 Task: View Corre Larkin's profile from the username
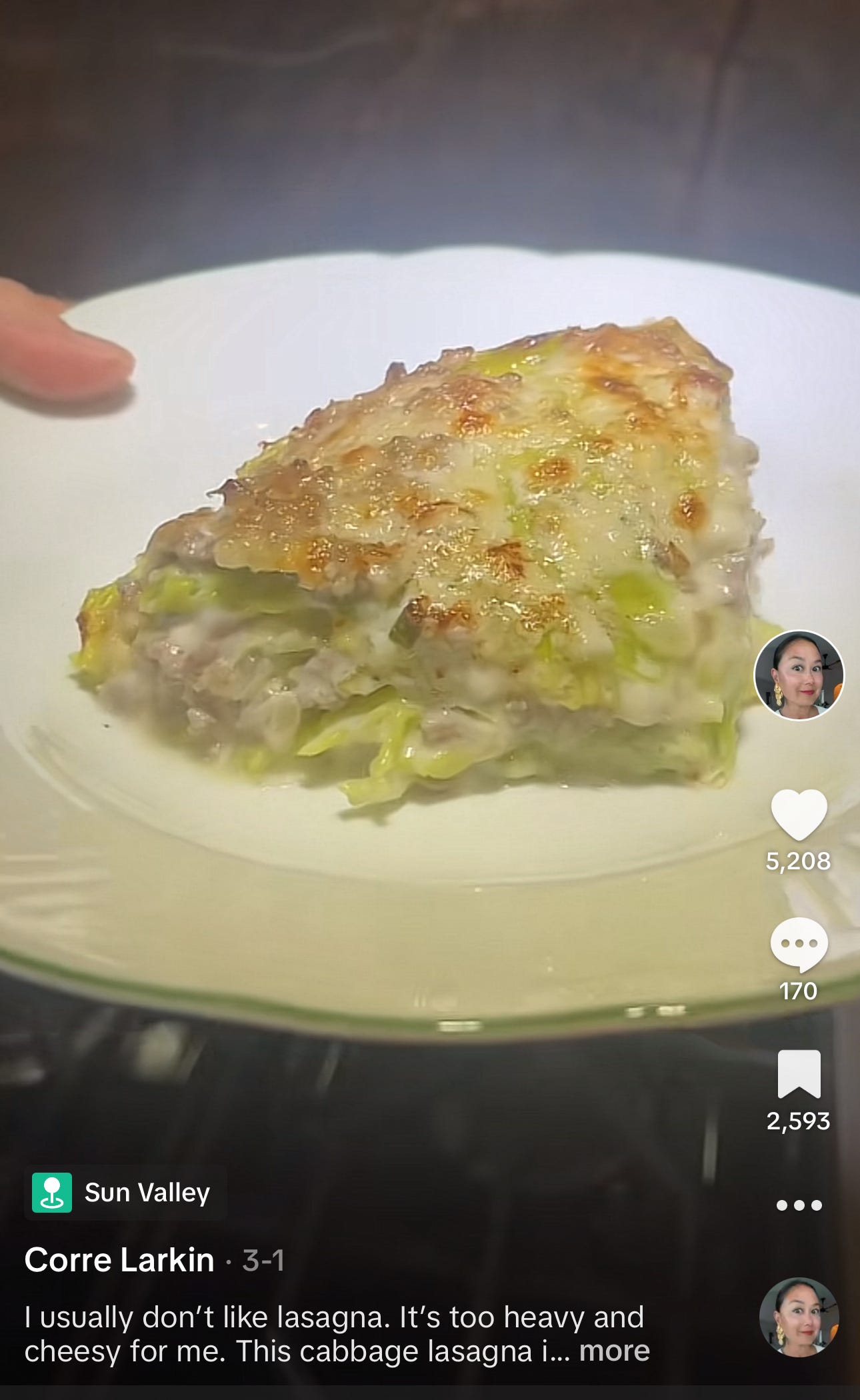tap(119, 1260)
